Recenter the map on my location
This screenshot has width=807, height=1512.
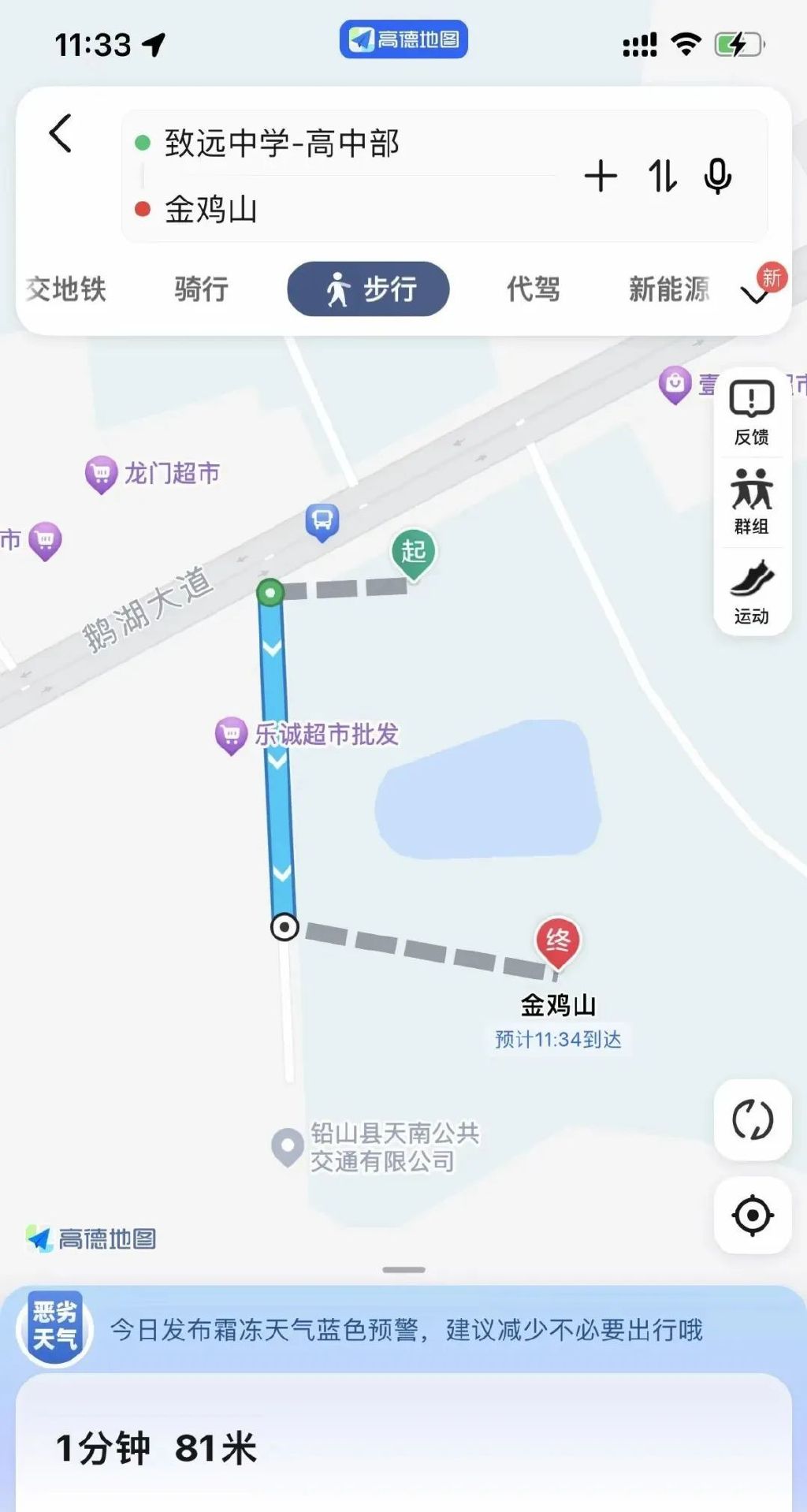coord(753,1215)
